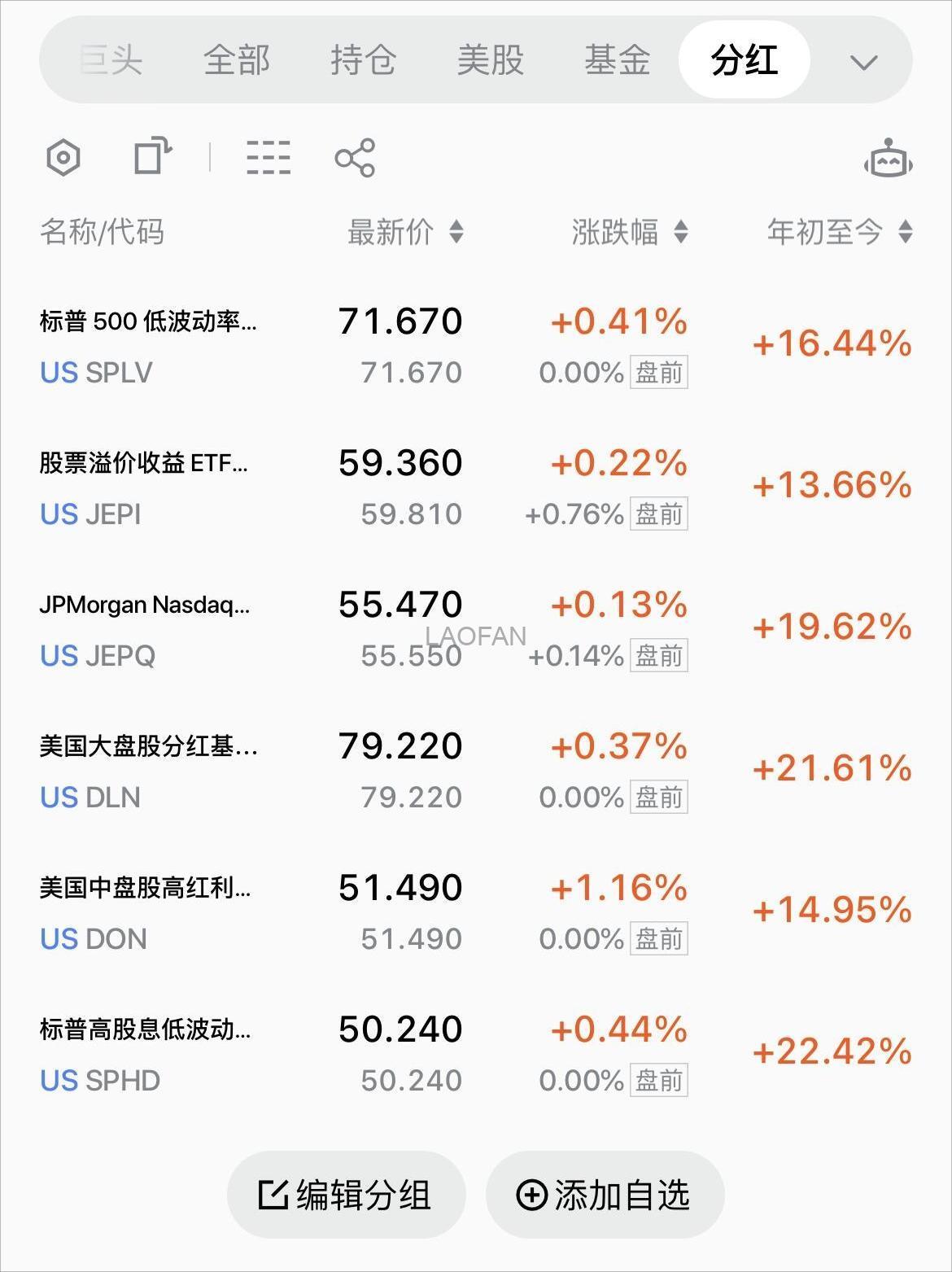Expand the tab overflow chevron

tap(864, 61)
